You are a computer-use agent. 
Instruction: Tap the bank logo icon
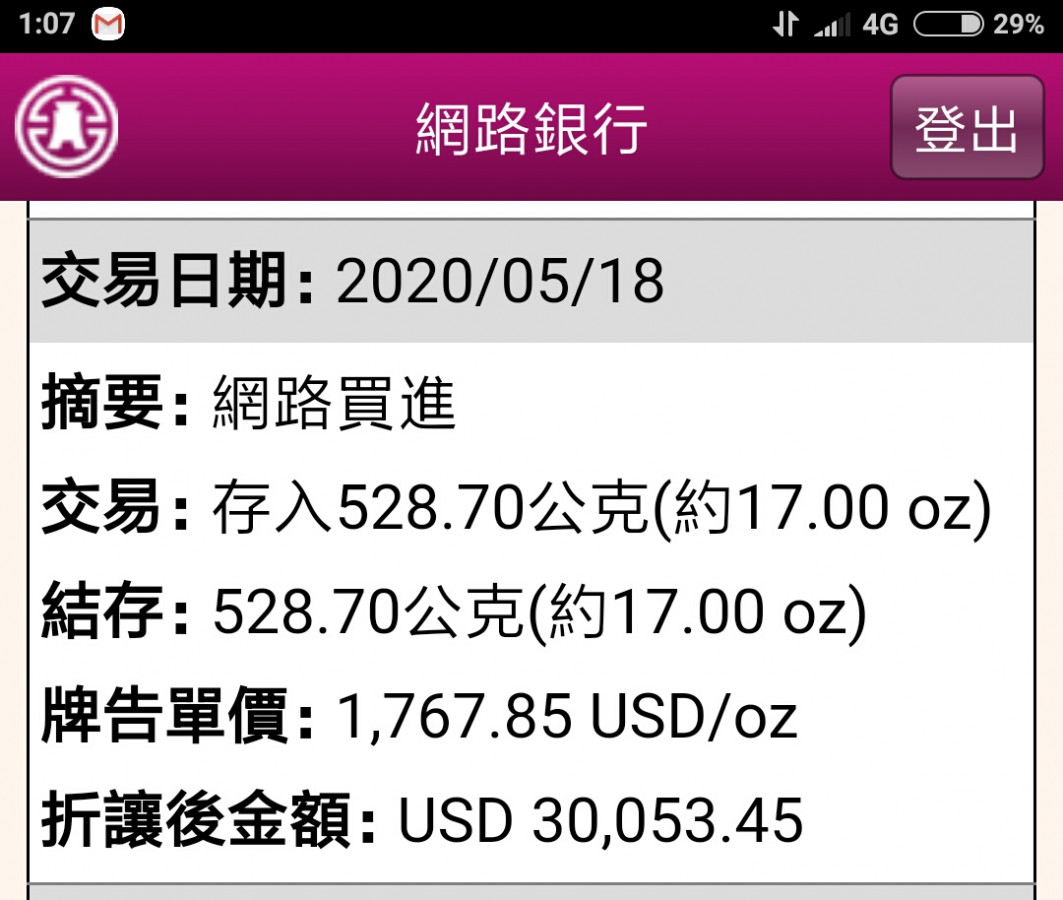pos(66,127)
